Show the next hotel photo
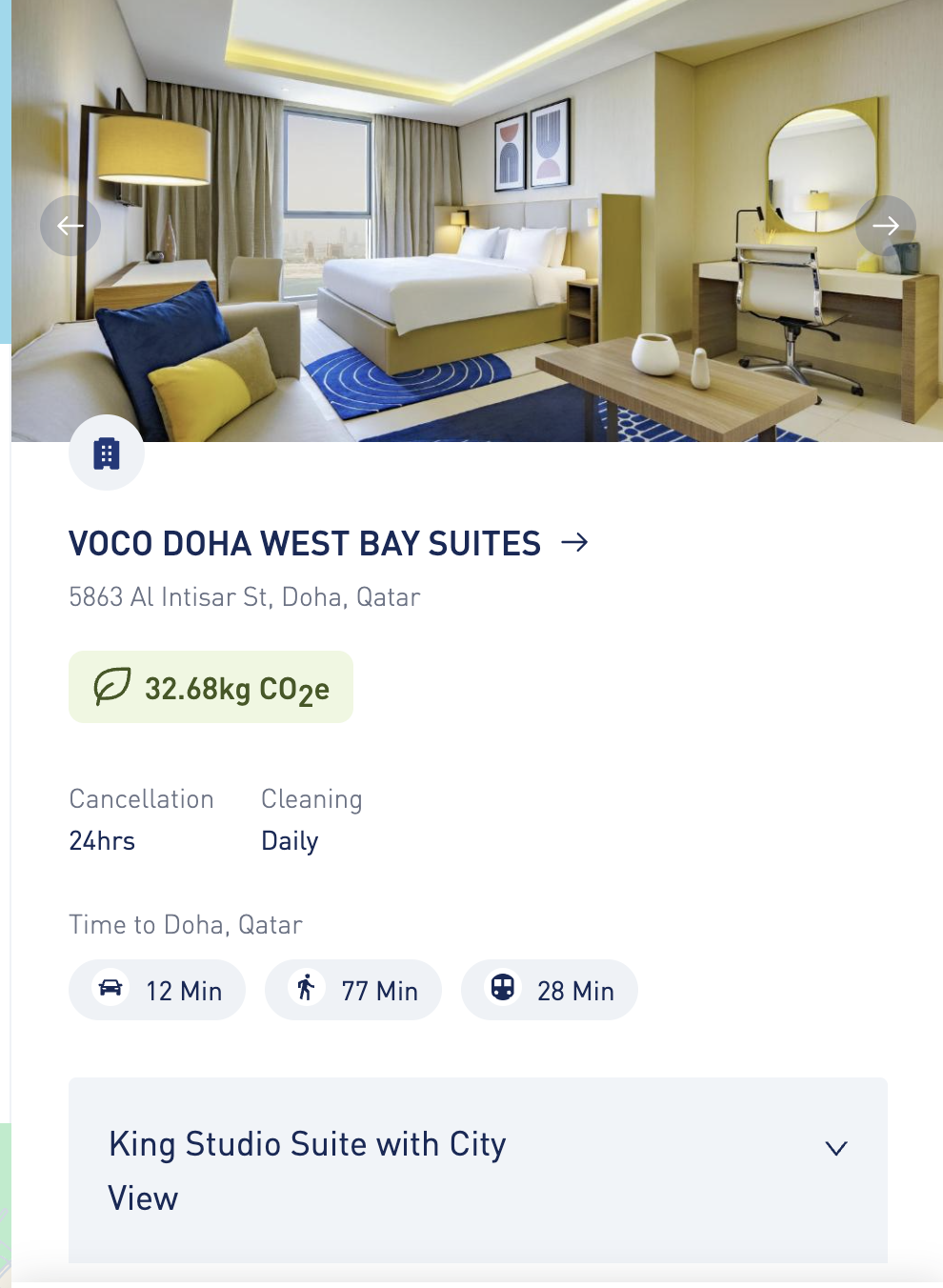The width and height of the screenshot is (943, 1288). tap(885, 226)
